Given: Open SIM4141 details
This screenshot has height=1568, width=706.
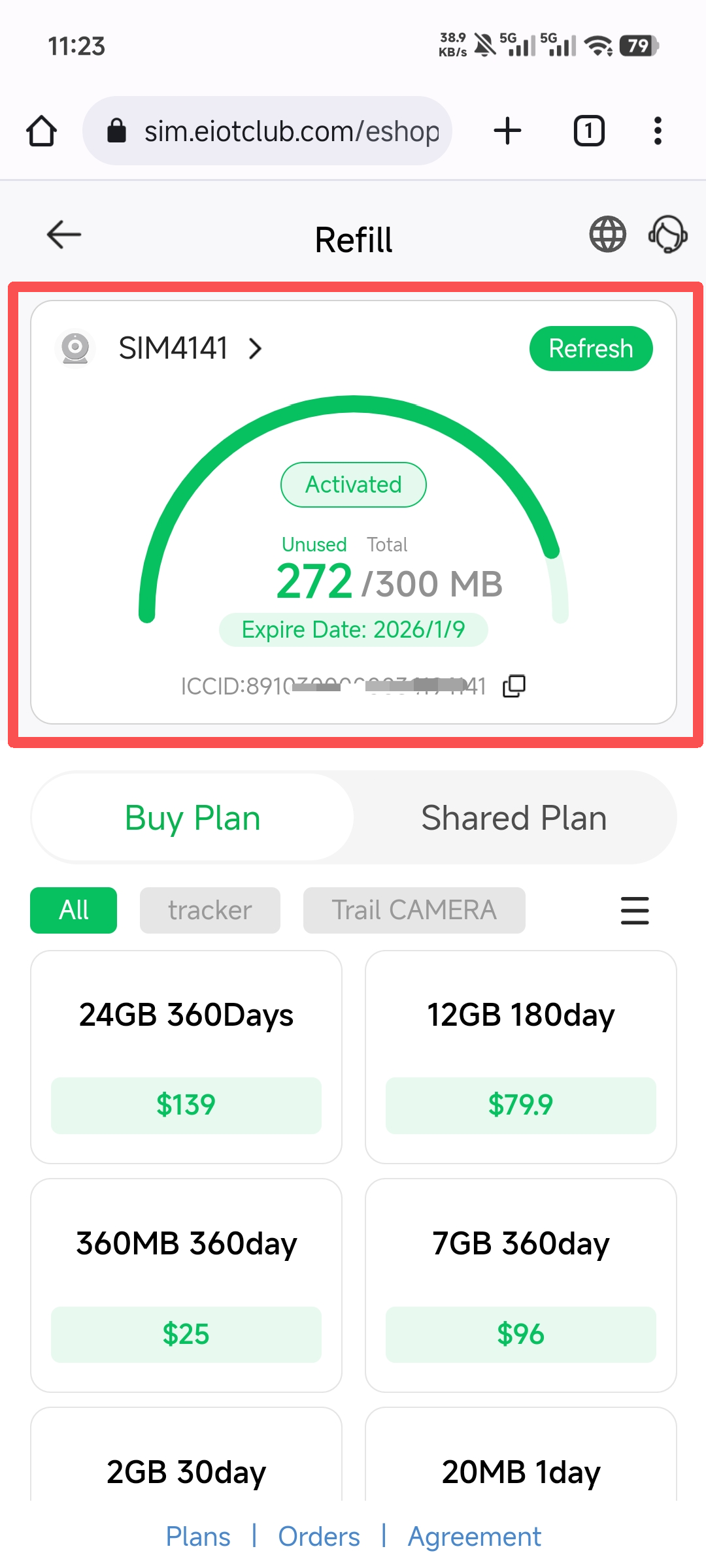Looking at the screenshot, I should [x=190, y=349].
